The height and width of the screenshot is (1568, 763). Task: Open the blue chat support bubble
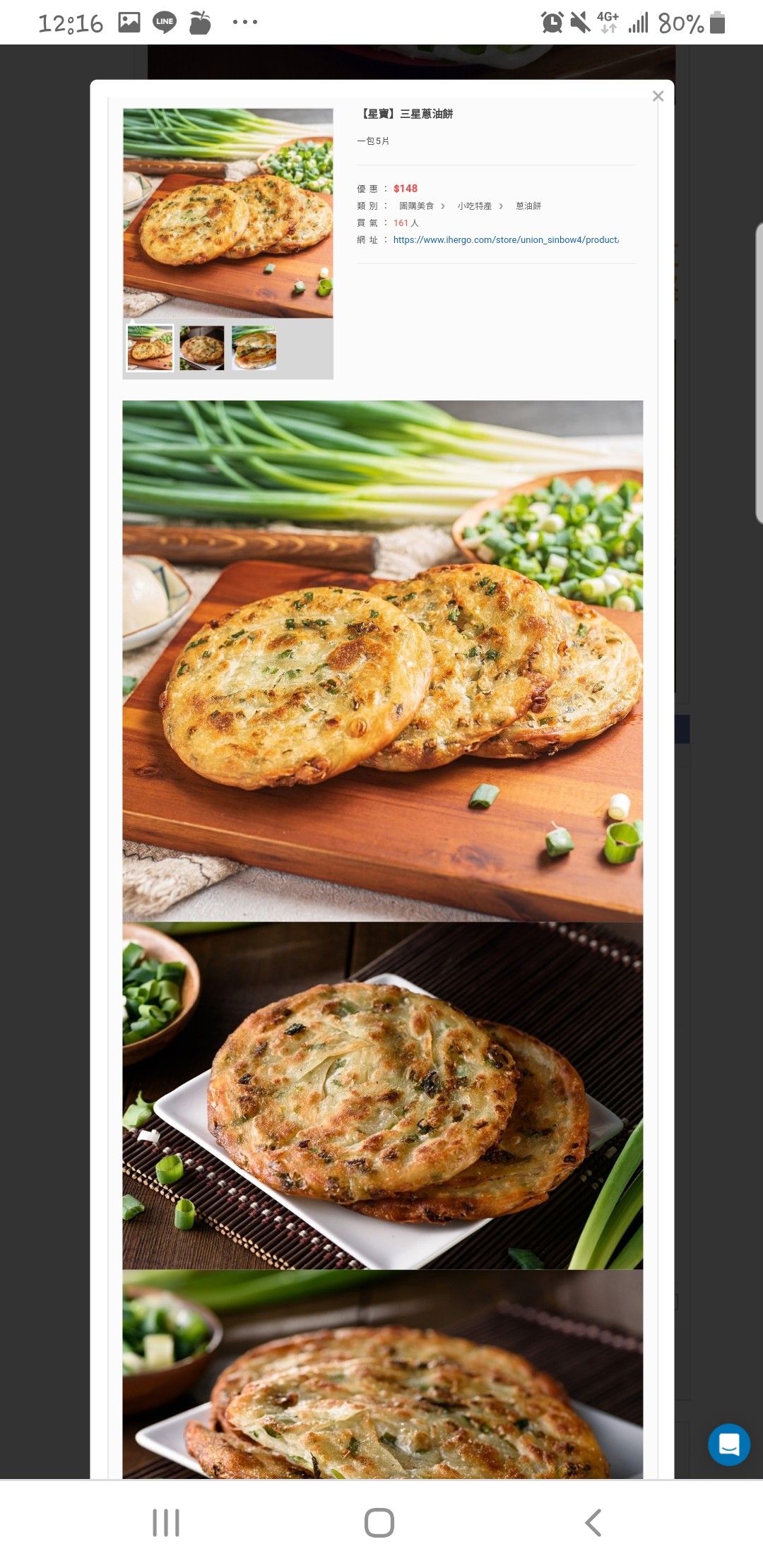click(x=728, y=1444)
